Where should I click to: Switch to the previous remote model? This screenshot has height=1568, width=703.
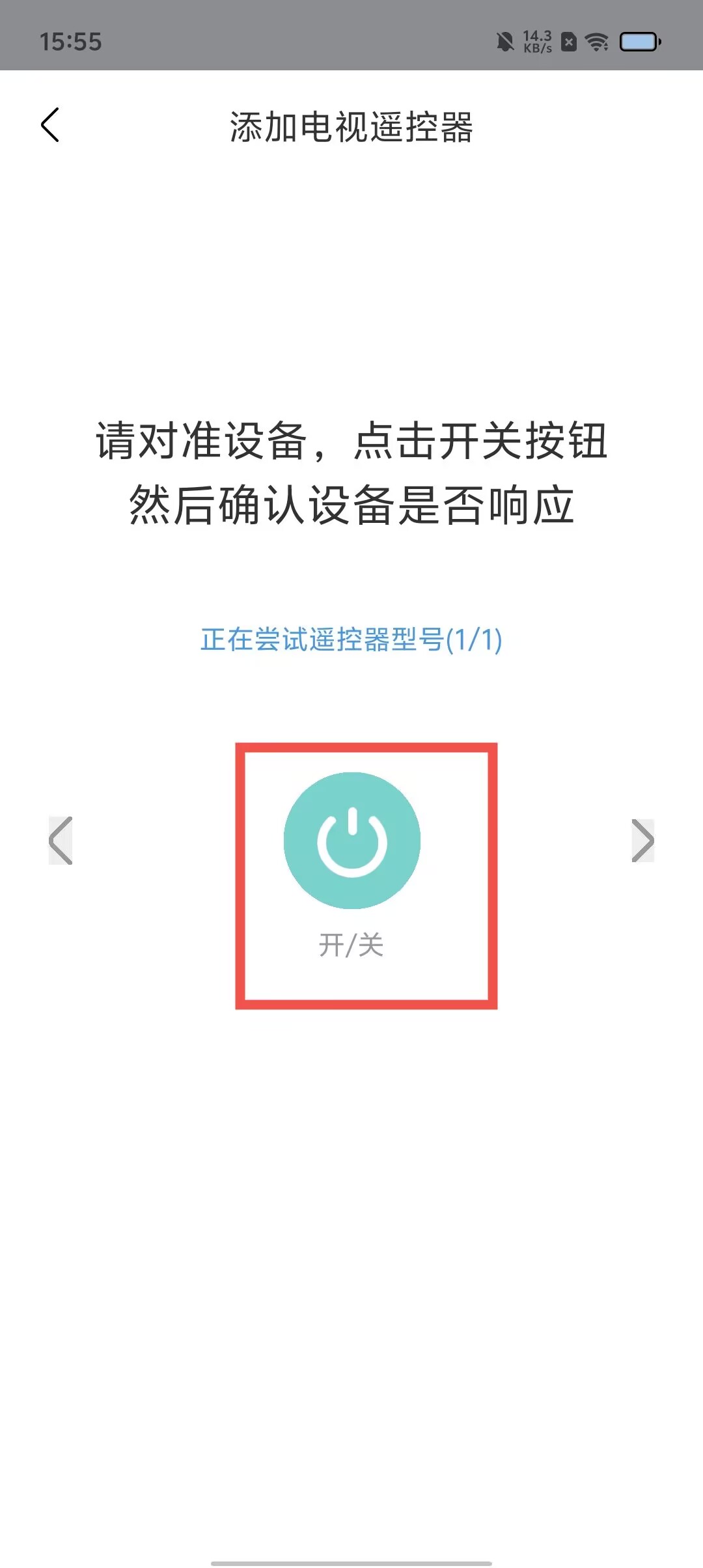(x=61, y=841)
